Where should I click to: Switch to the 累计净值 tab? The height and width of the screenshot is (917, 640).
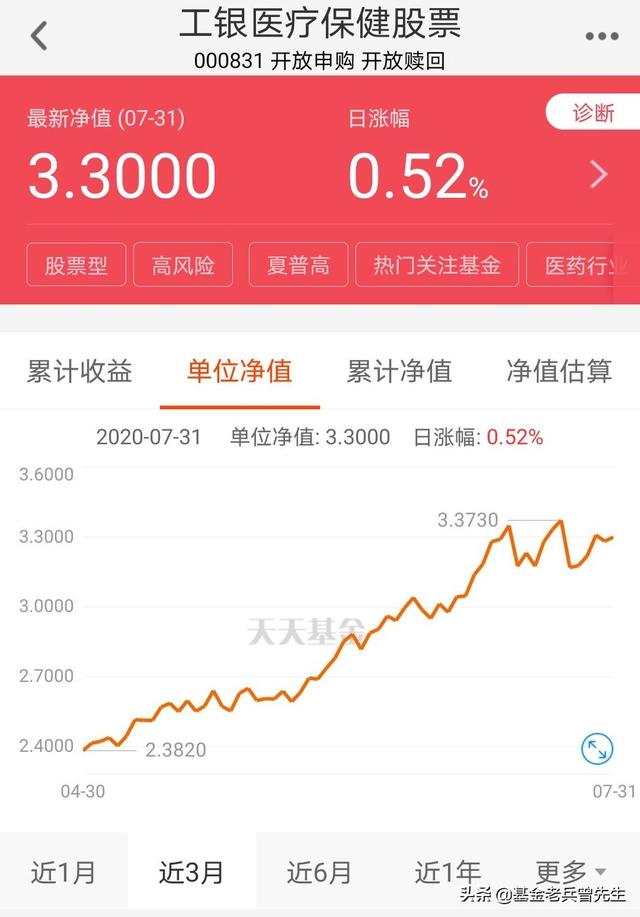(399, 372)
